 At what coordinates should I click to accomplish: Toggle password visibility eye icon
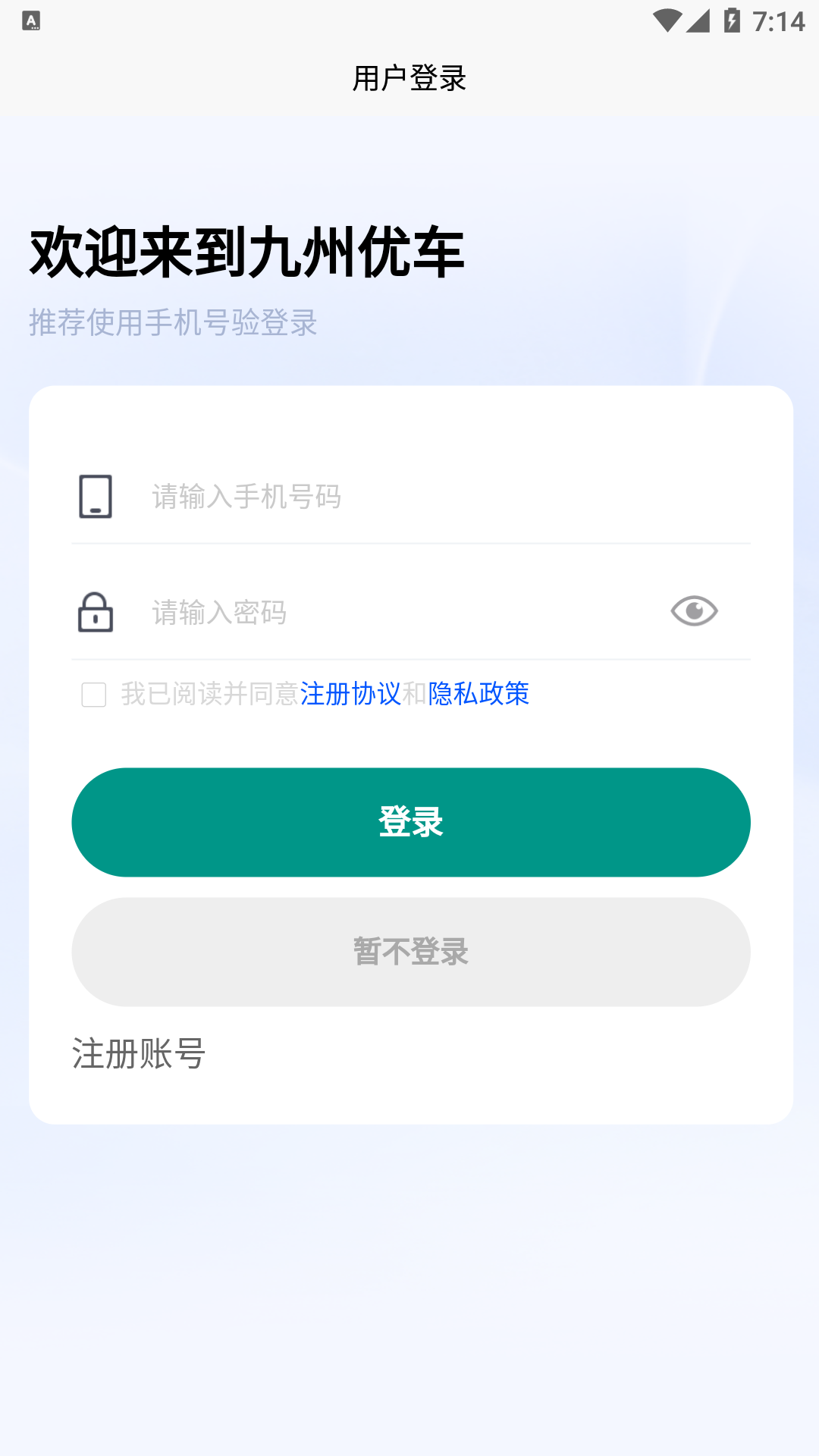pos(694,611)
